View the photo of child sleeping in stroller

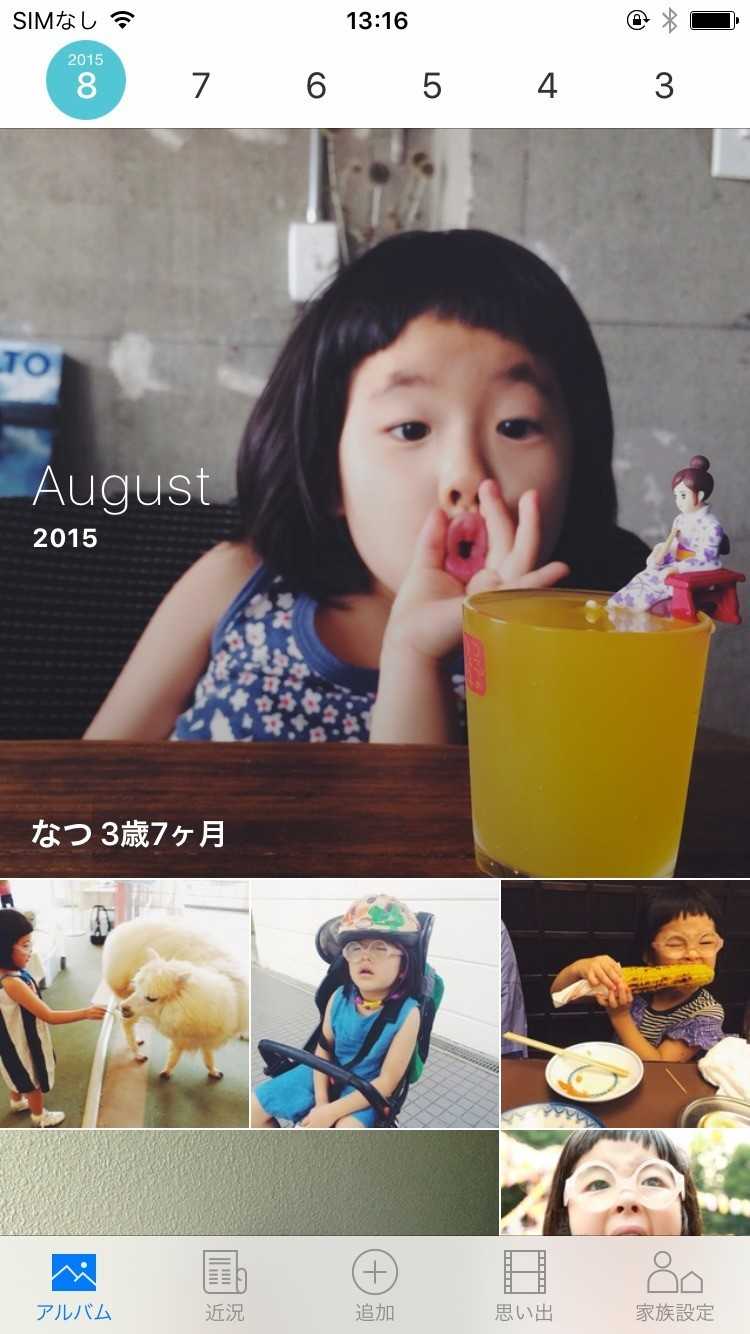pos(375,1004)
